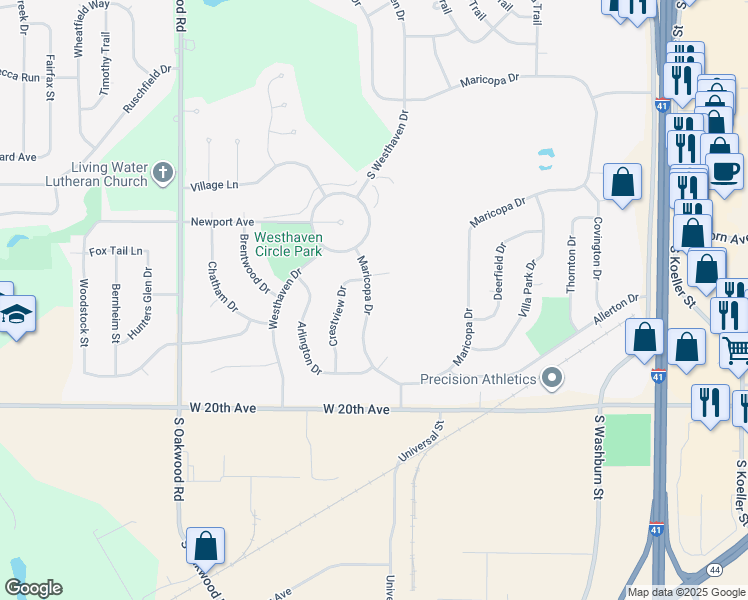
Task: Open the shopping cart grocery marker
Action: 736,354
